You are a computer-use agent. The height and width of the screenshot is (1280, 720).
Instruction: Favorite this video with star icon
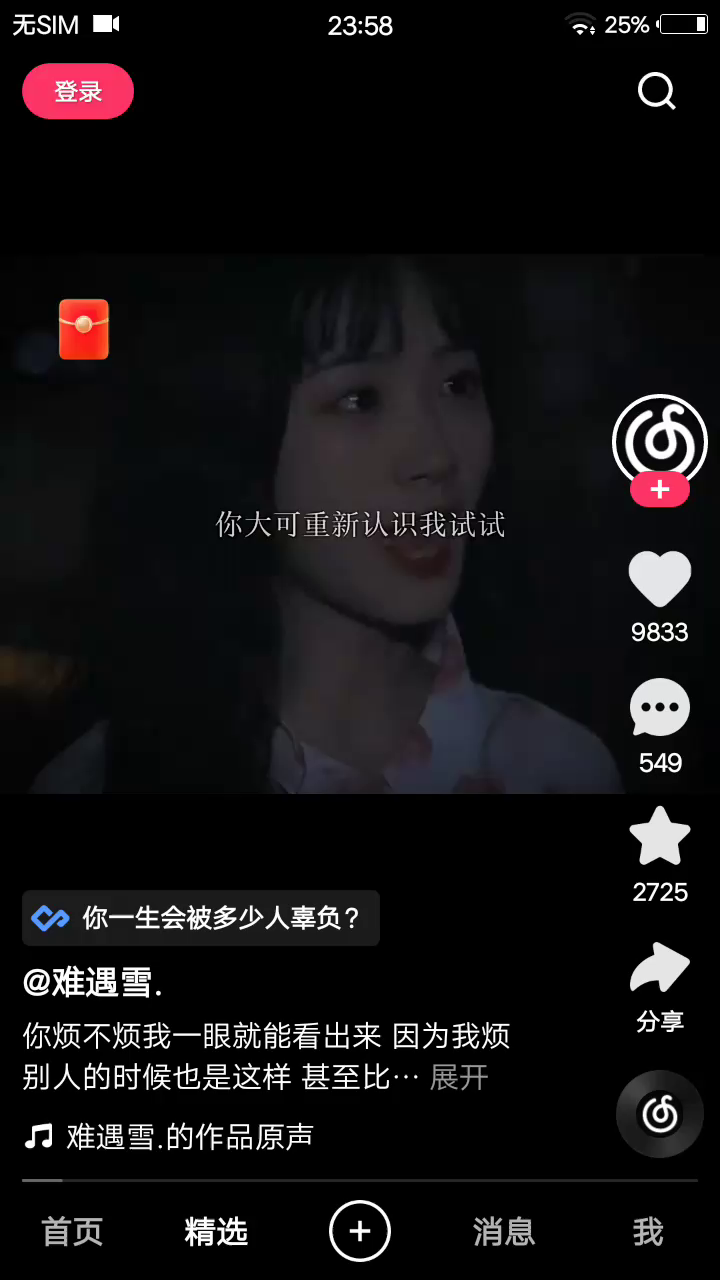click(660, 838)
